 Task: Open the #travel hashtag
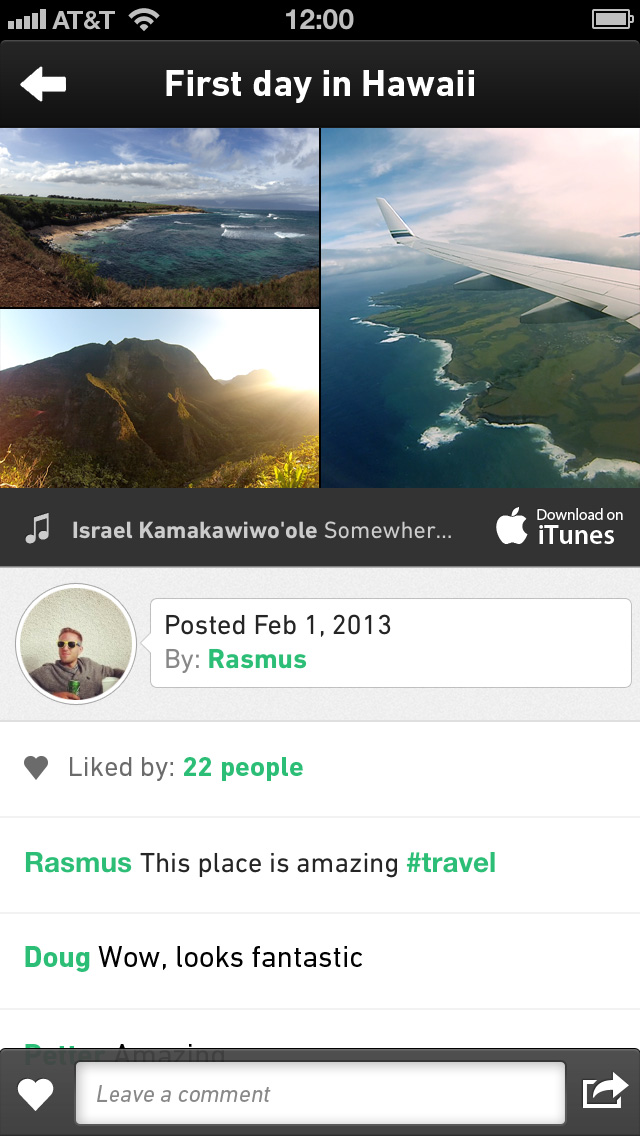tap(451, 863)
